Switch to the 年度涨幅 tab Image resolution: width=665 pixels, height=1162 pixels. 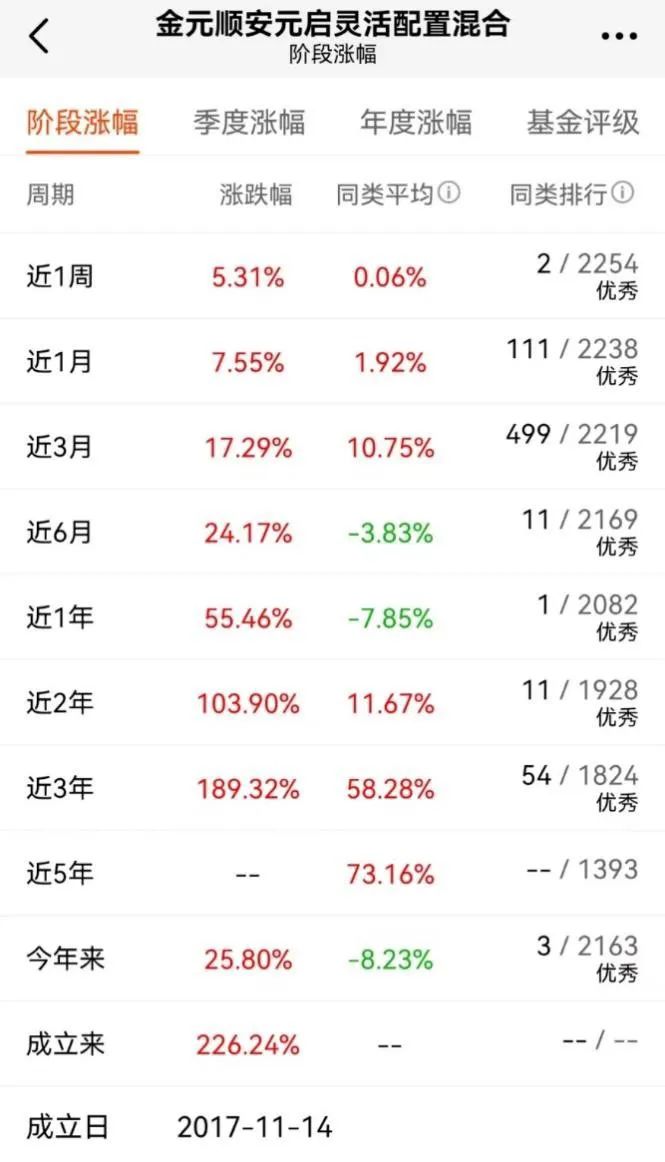[415, 123]
